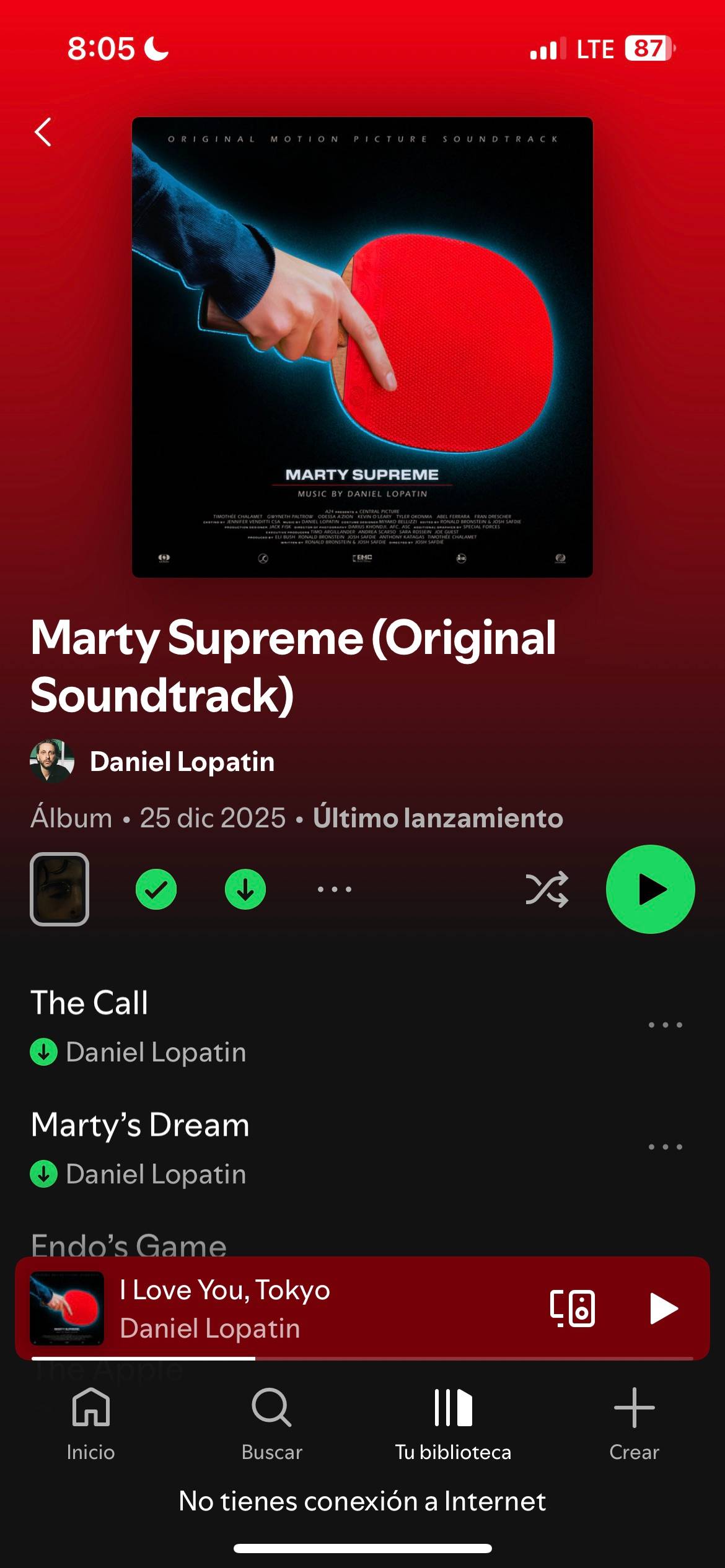
Task: Resume playback from the mini player
Action: pos(664,1309)
